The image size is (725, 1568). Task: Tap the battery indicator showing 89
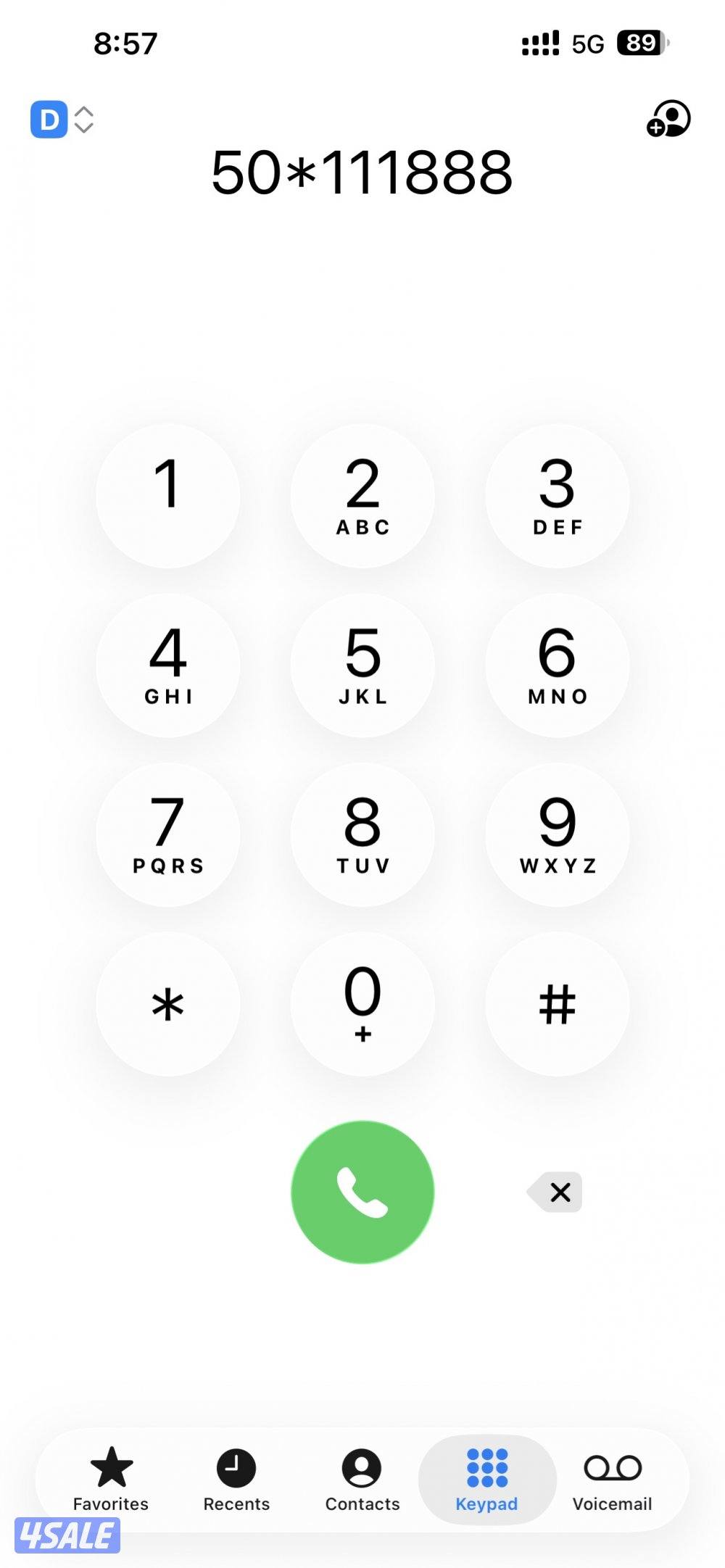642,43
